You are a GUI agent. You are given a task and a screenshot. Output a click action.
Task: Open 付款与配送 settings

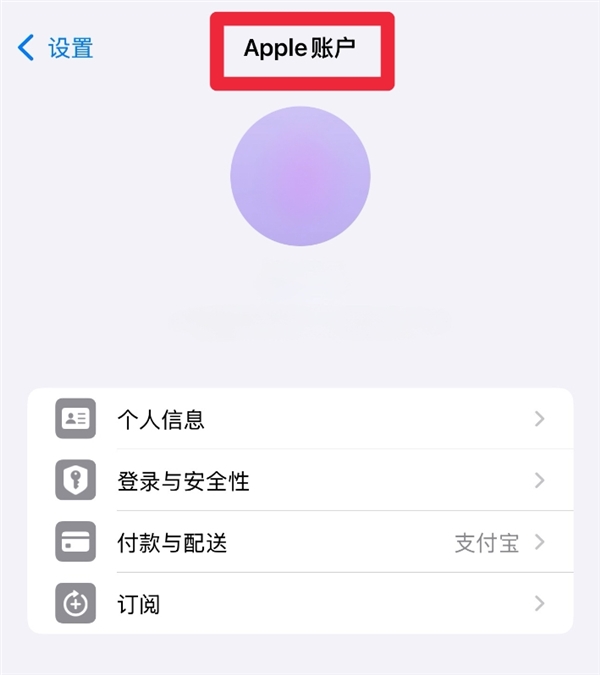point(300,543)
